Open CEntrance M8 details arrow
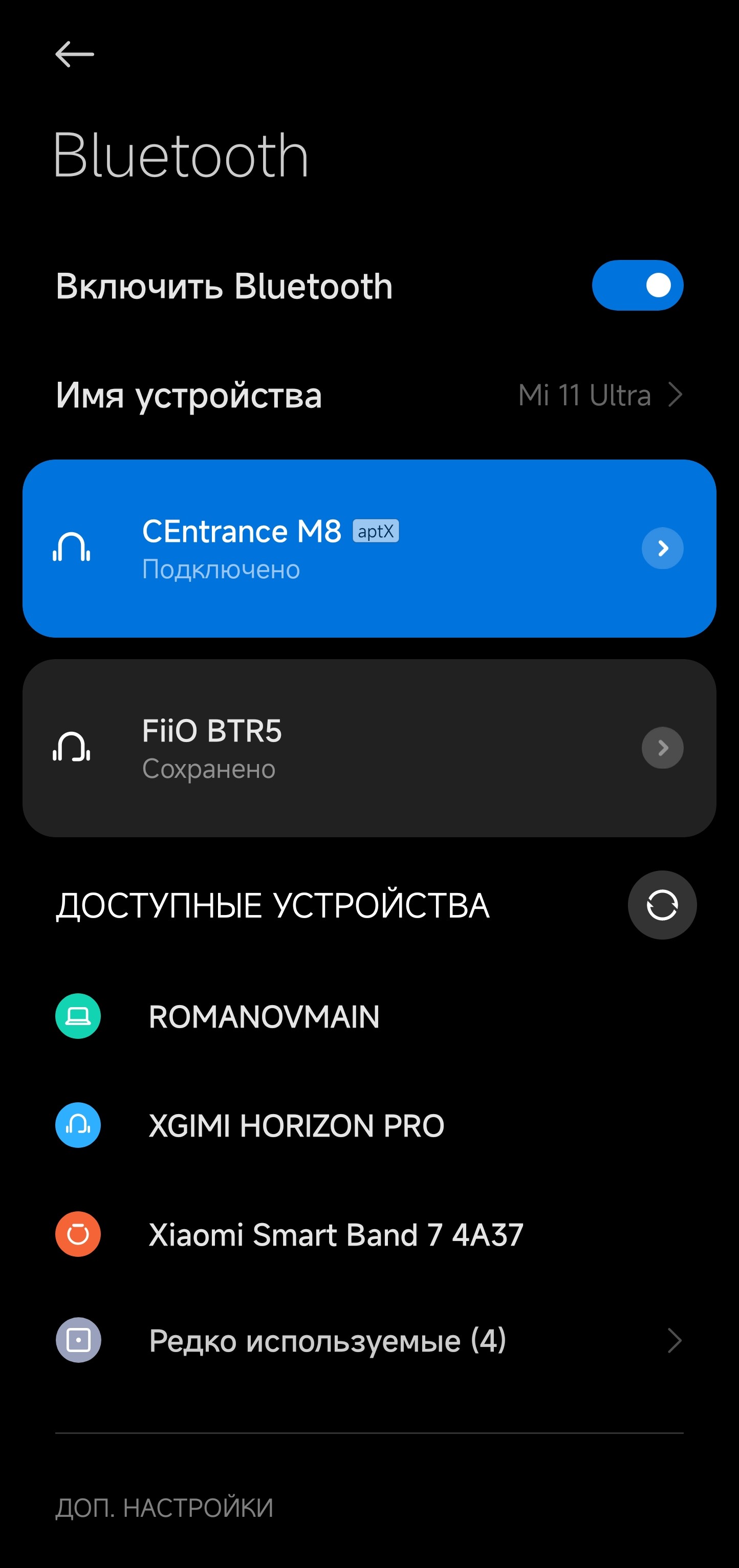 [662, 549]
